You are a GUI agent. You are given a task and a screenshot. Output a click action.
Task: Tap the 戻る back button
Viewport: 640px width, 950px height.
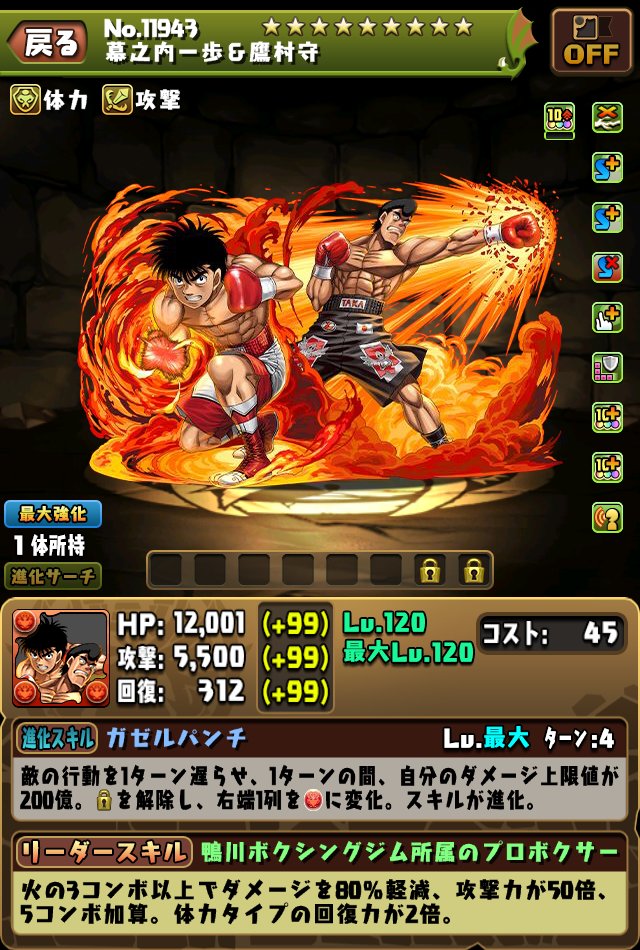point(45,42)
